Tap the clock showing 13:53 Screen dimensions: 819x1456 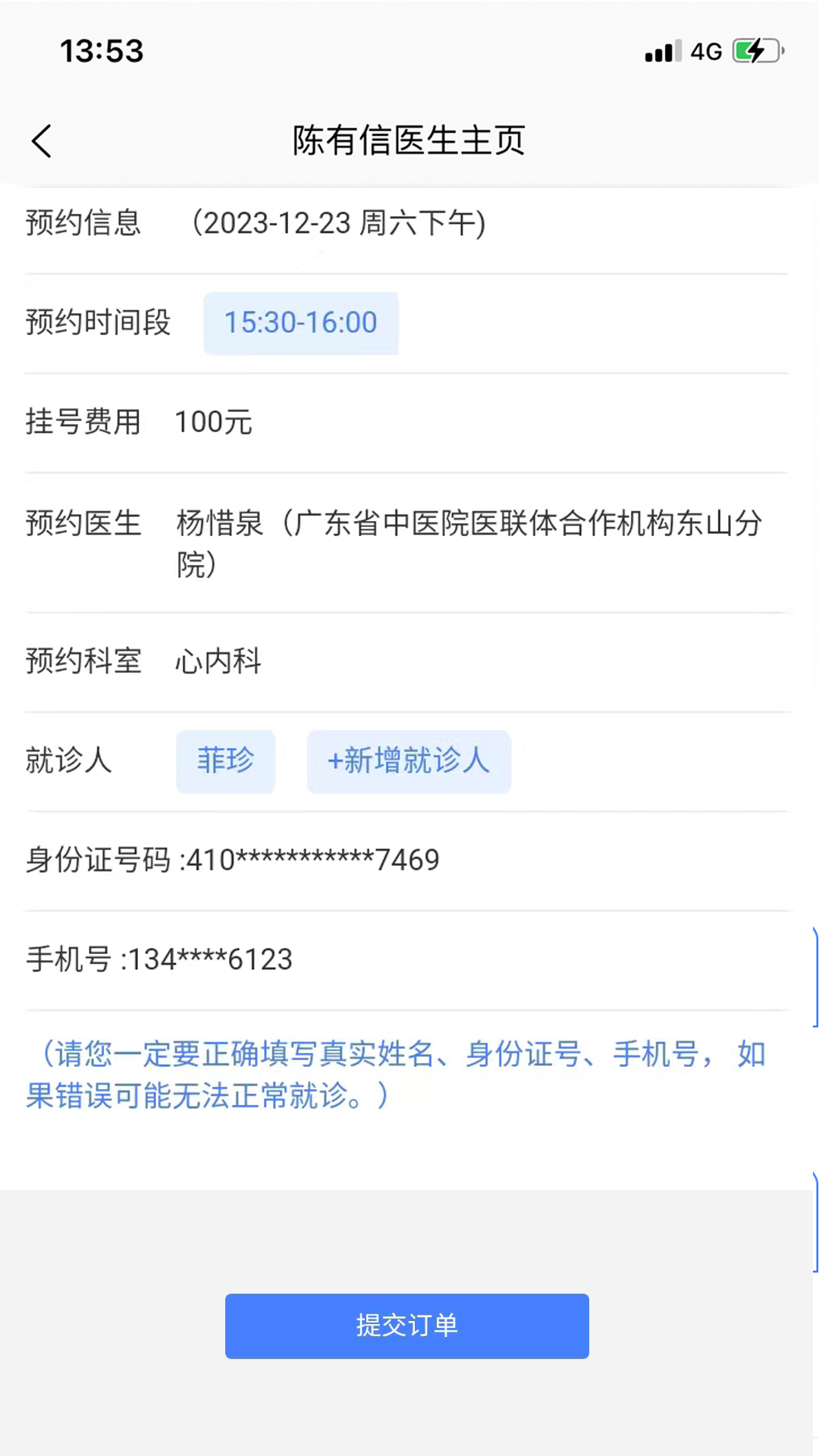[102, 51]
